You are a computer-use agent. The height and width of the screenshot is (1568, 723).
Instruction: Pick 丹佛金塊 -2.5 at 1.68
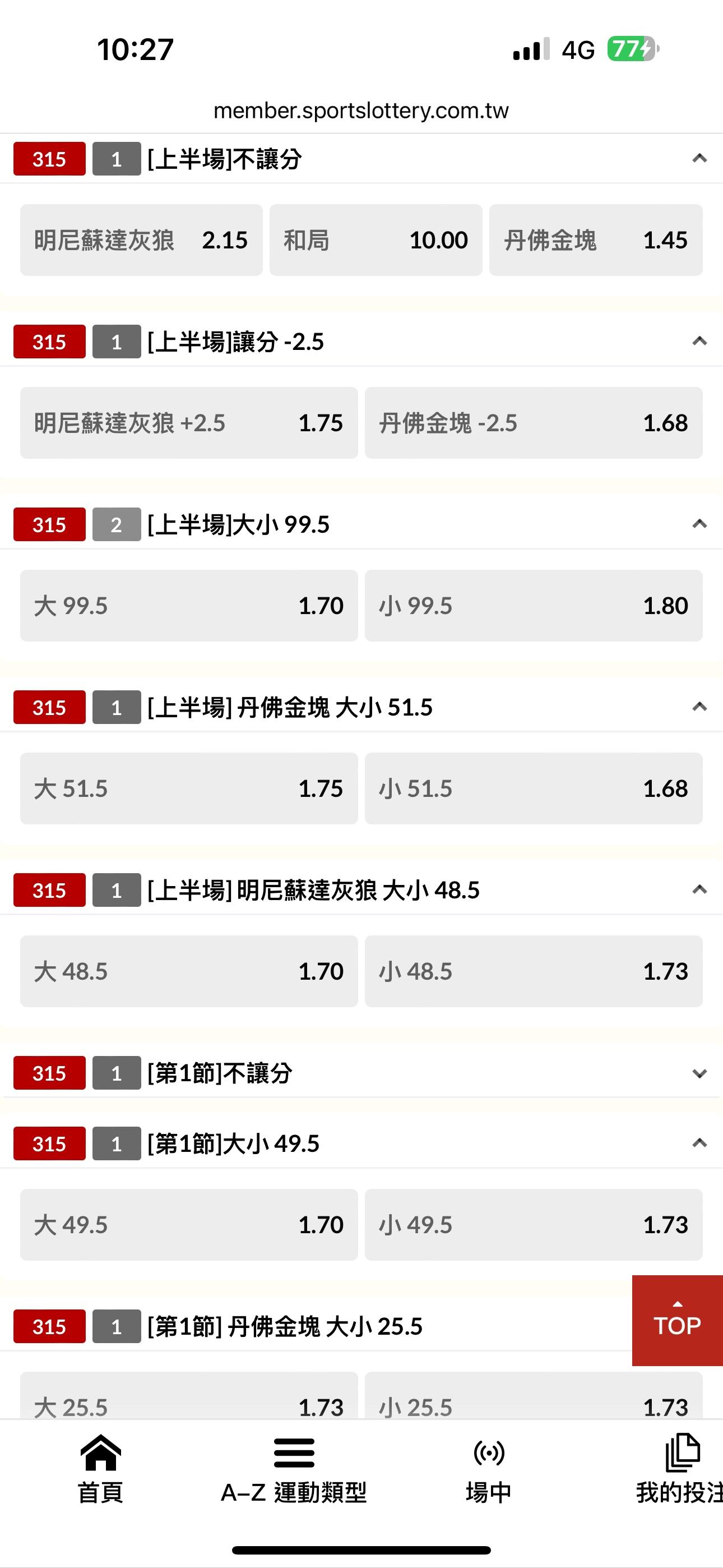(533, 422)
